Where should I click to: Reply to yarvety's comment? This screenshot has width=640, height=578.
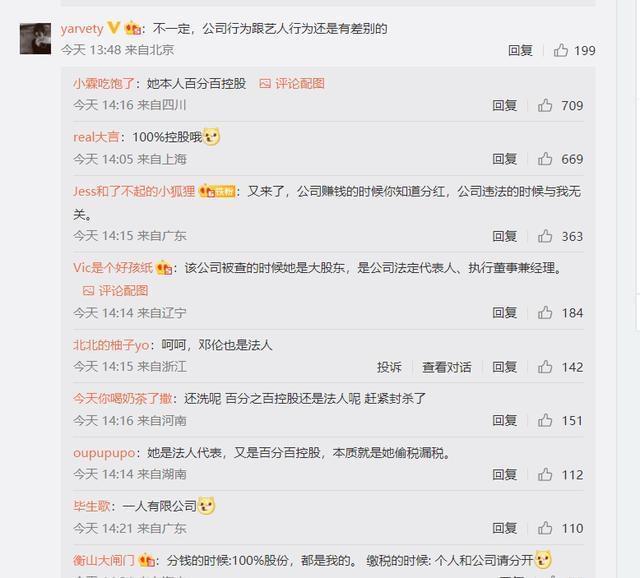pos(520,50)
